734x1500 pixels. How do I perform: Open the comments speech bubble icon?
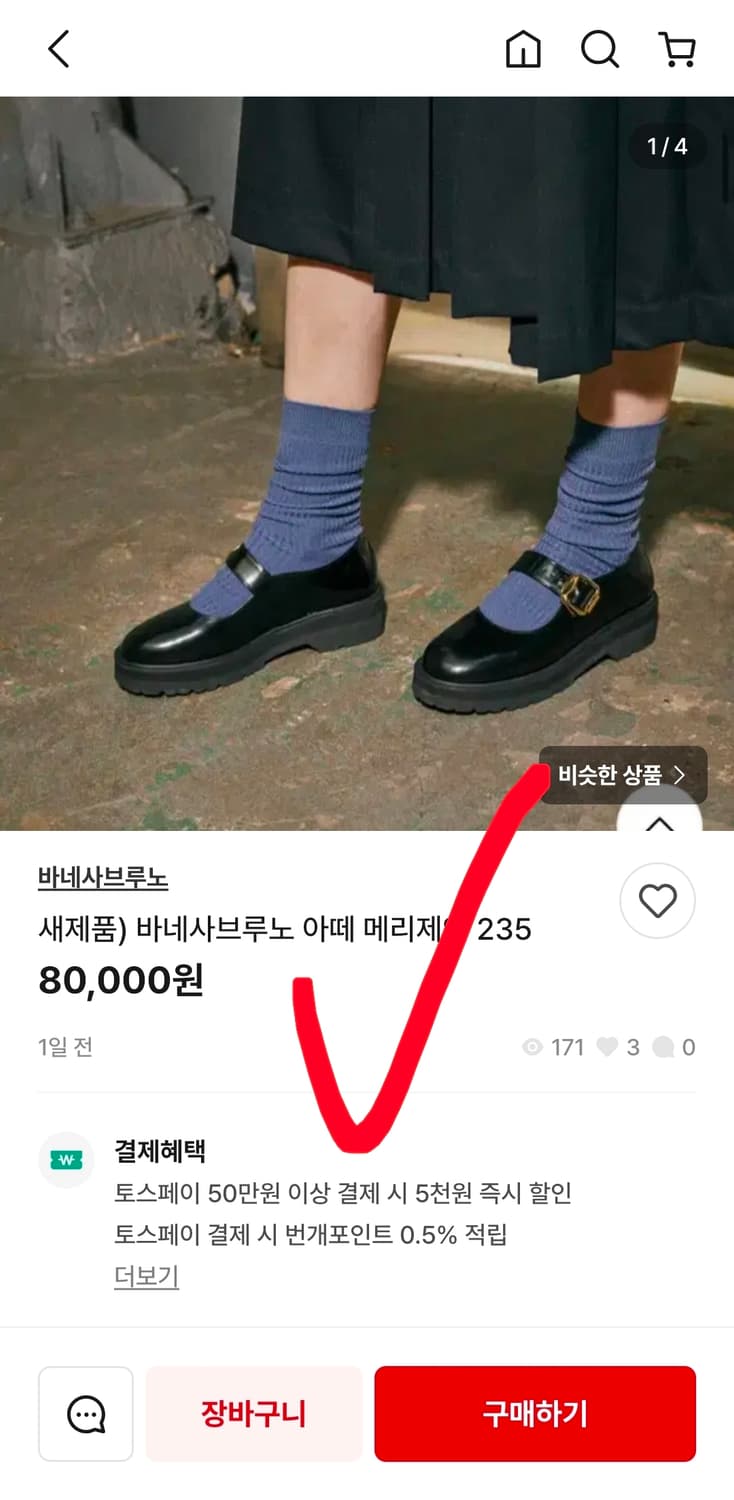tap(664, 1047)
